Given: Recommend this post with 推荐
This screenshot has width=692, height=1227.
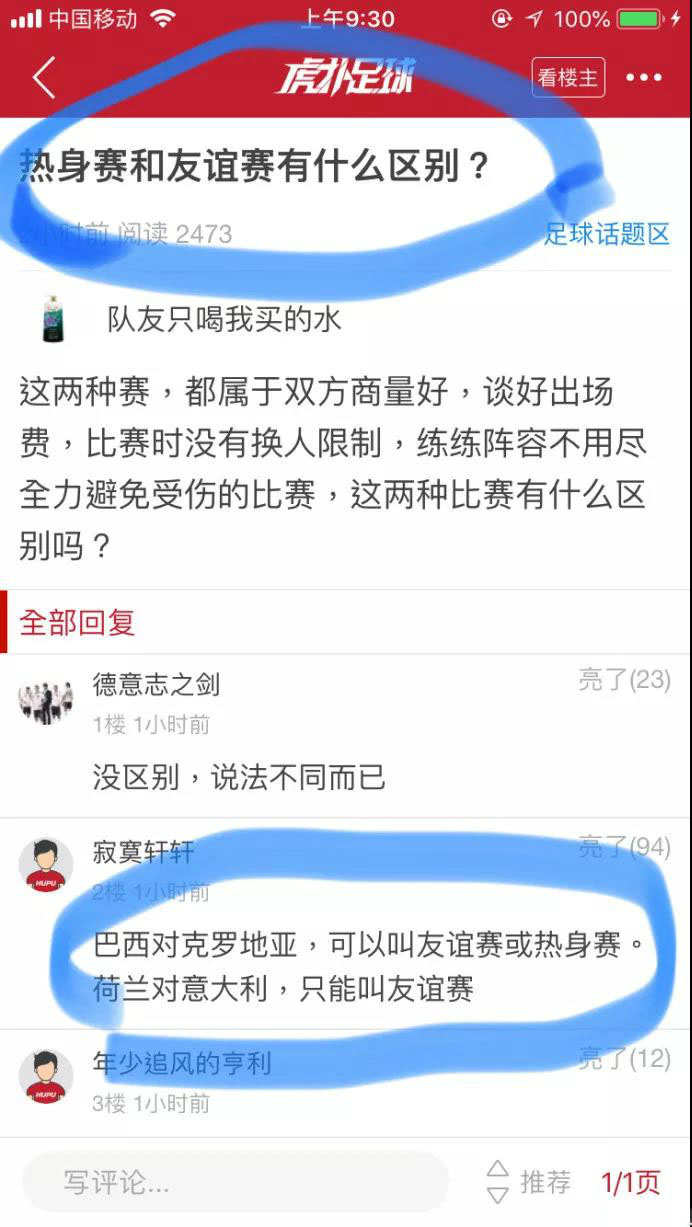Looking at the screenshot, I should (529, 1182).
